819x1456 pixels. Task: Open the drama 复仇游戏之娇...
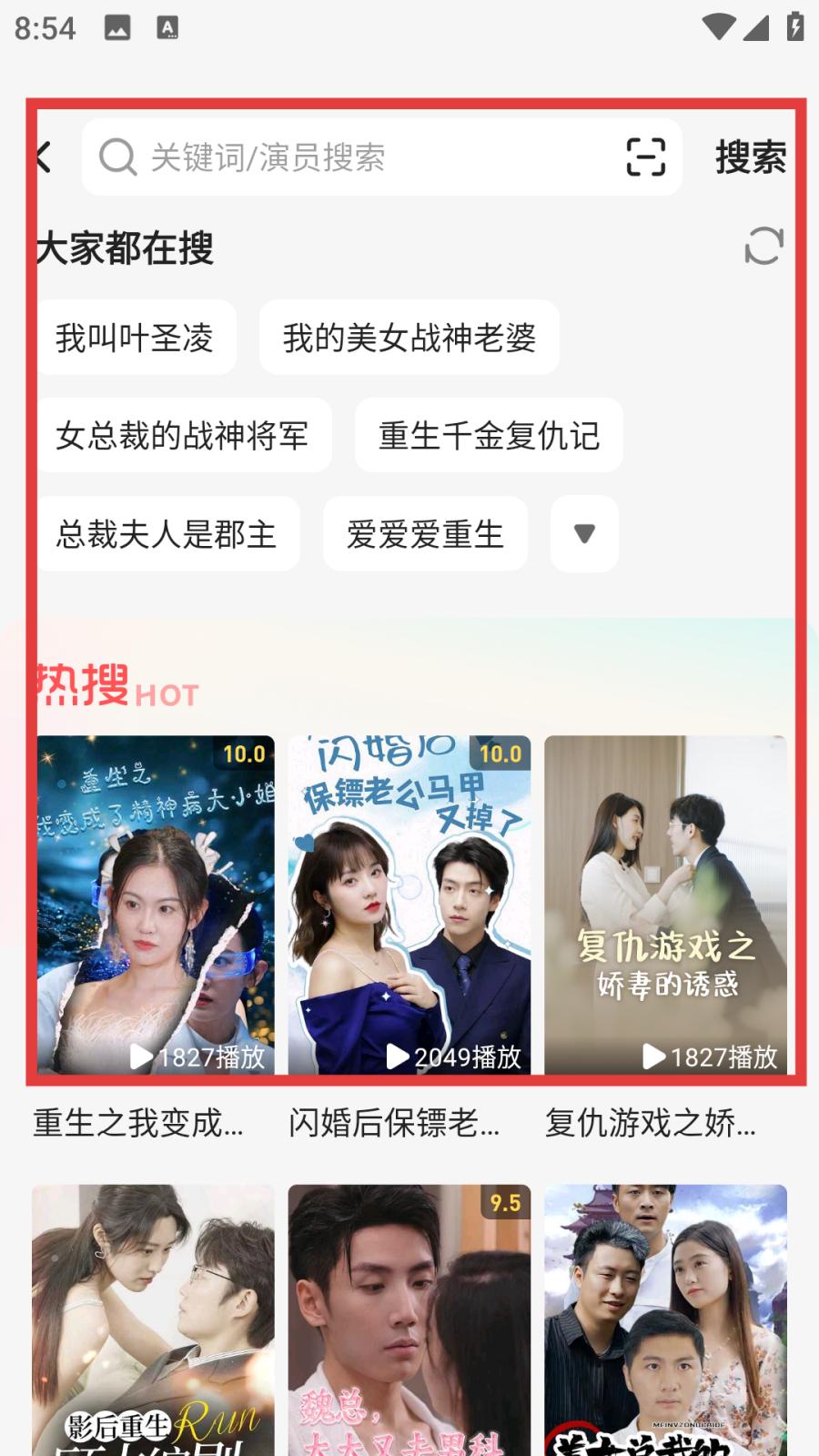(665, 905)
